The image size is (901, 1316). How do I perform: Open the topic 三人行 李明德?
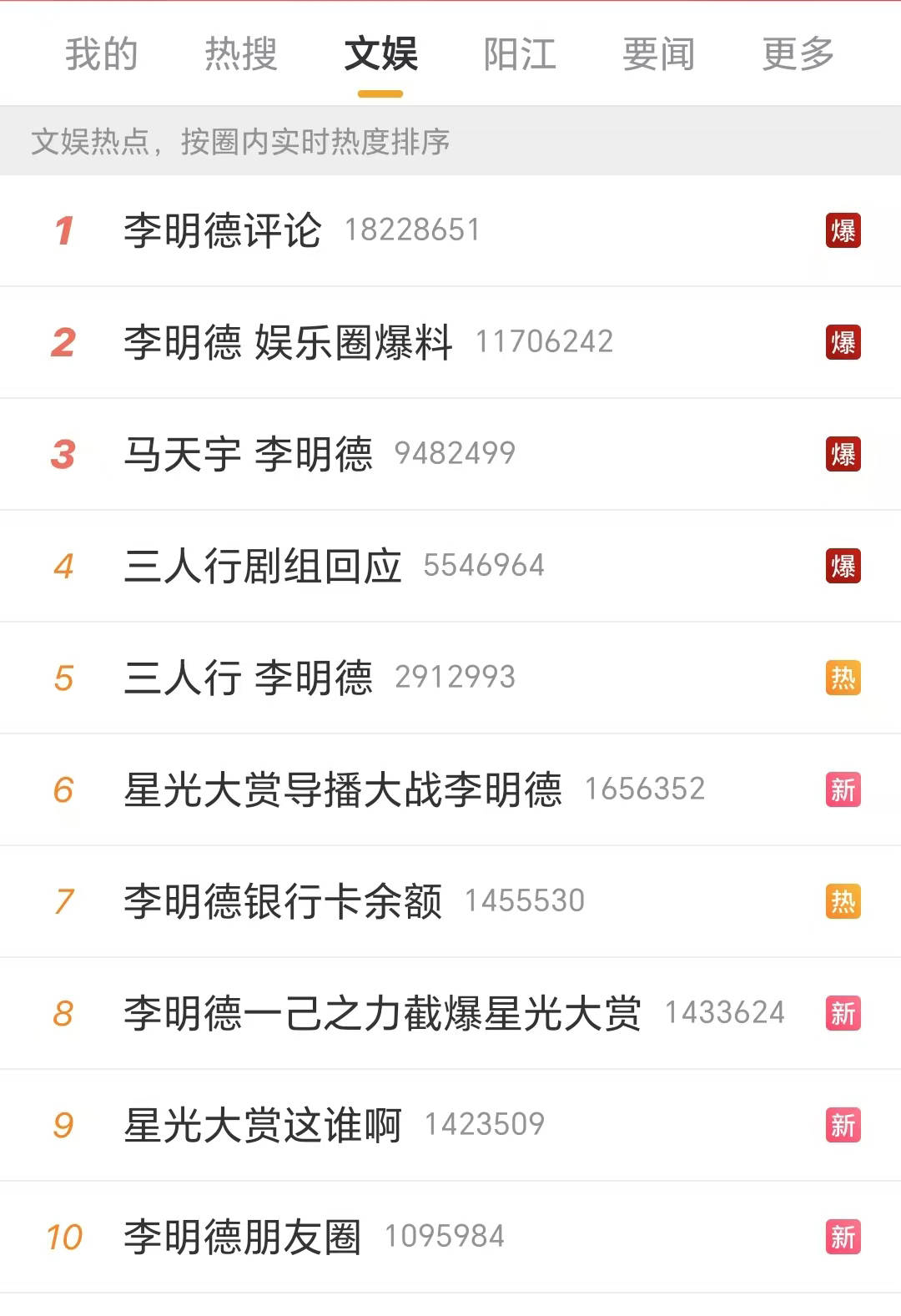coord(248,678)
